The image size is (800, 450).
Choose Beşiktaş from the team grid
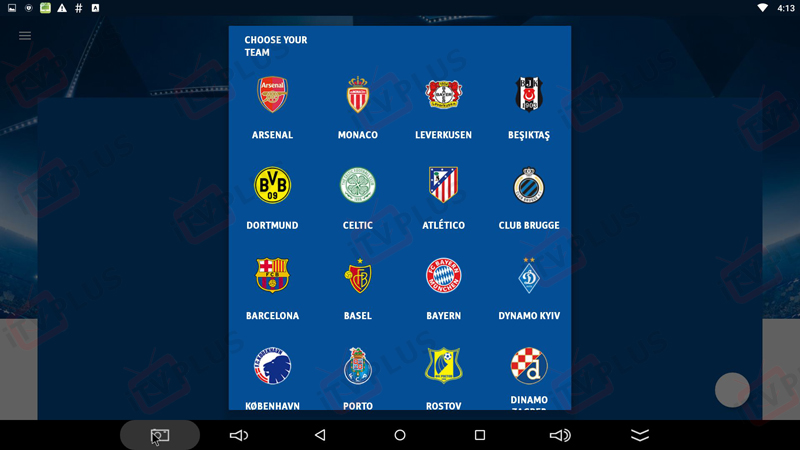point(529,95)
